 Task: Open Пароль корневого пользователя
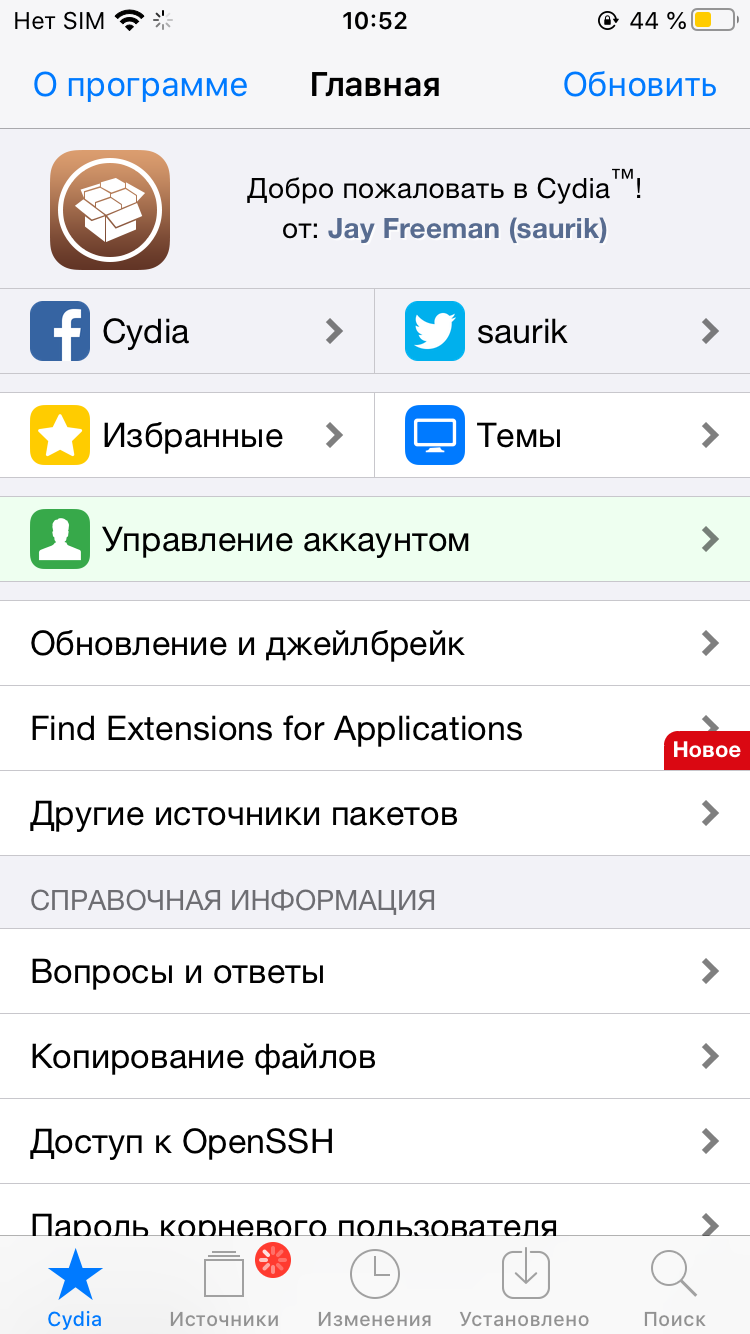(x=375, y=1221)
